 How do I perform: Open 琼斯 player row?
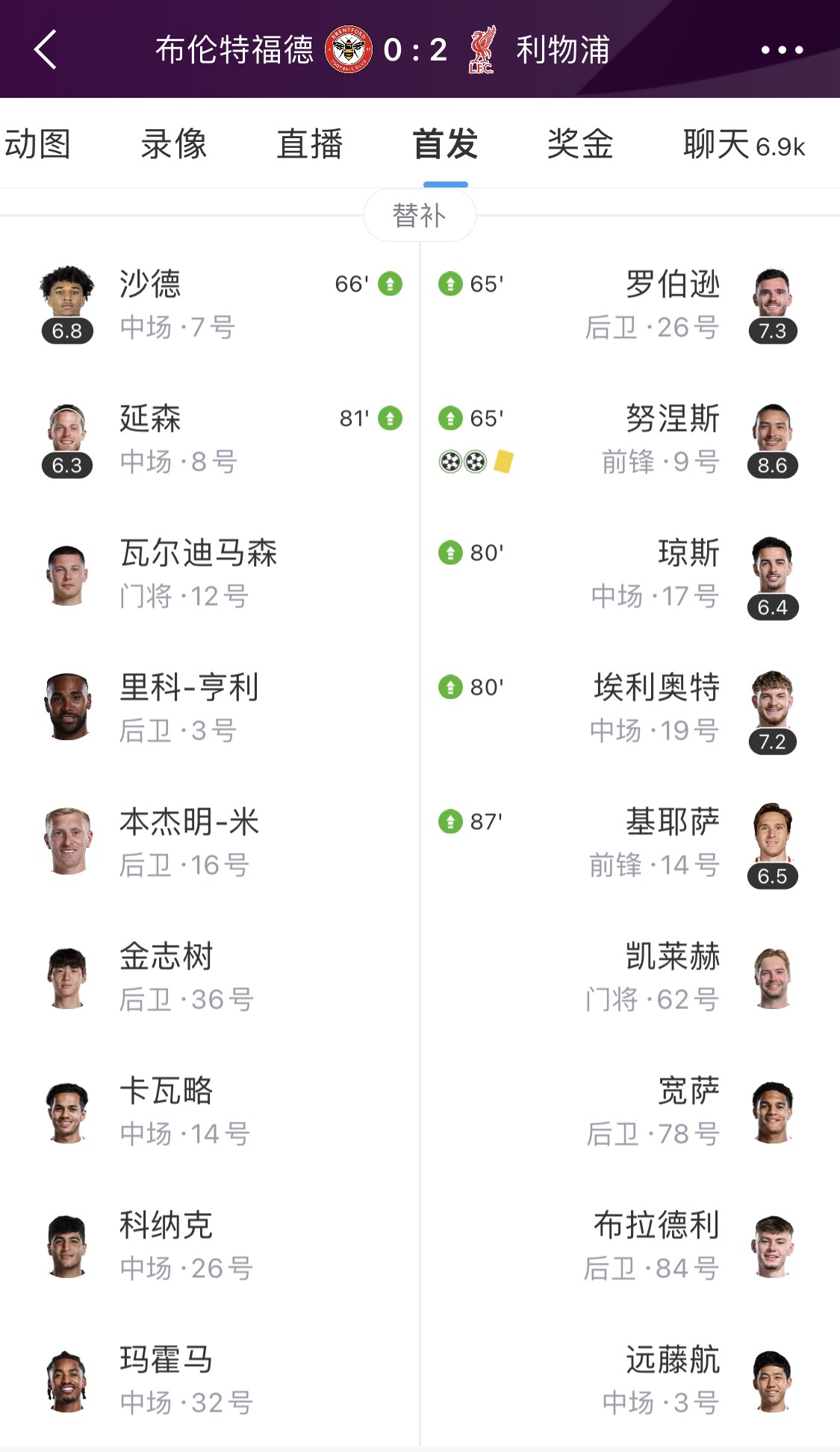coord(688,553)
